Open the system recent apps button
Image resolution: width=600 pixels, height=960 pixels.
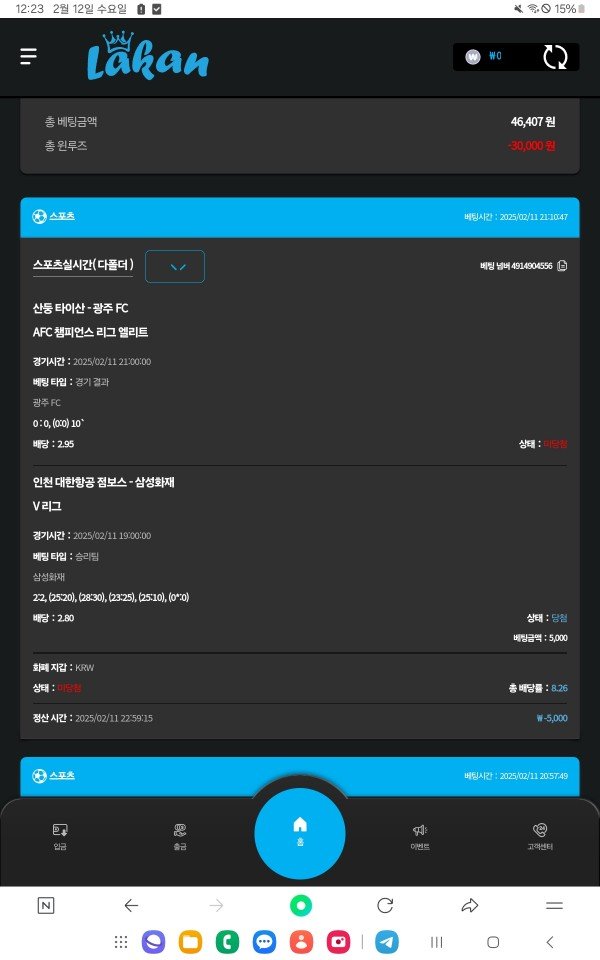tap(437, 942)
